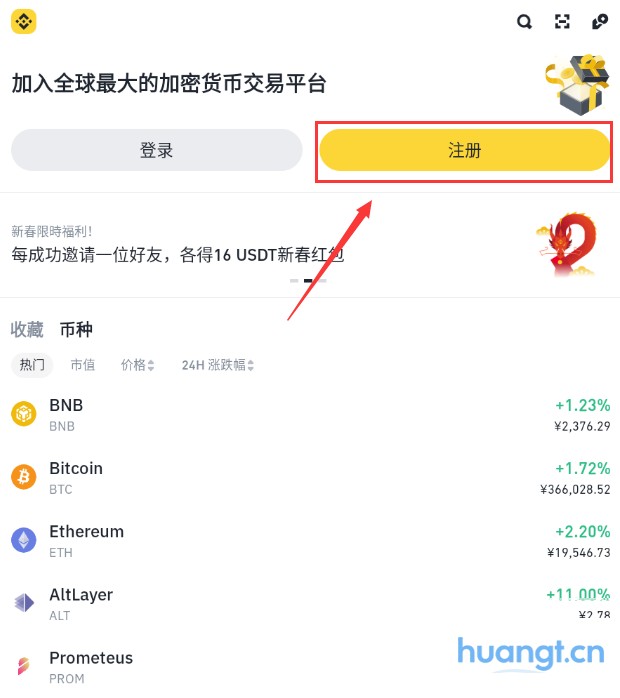
Task: Switch to the 收藏 tab
Action: 27,330
